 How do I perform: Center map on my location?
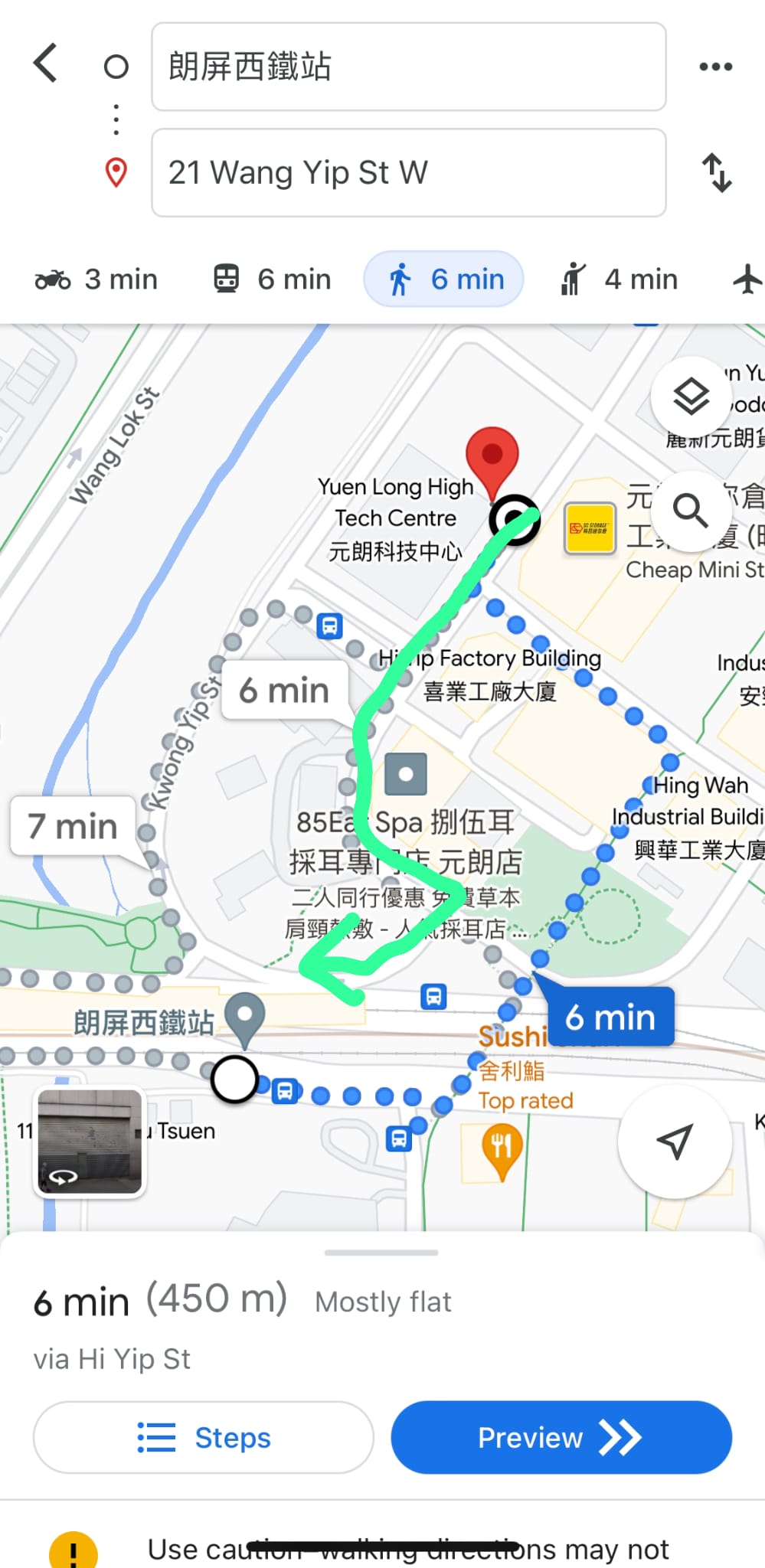(x=675, y=1142)
